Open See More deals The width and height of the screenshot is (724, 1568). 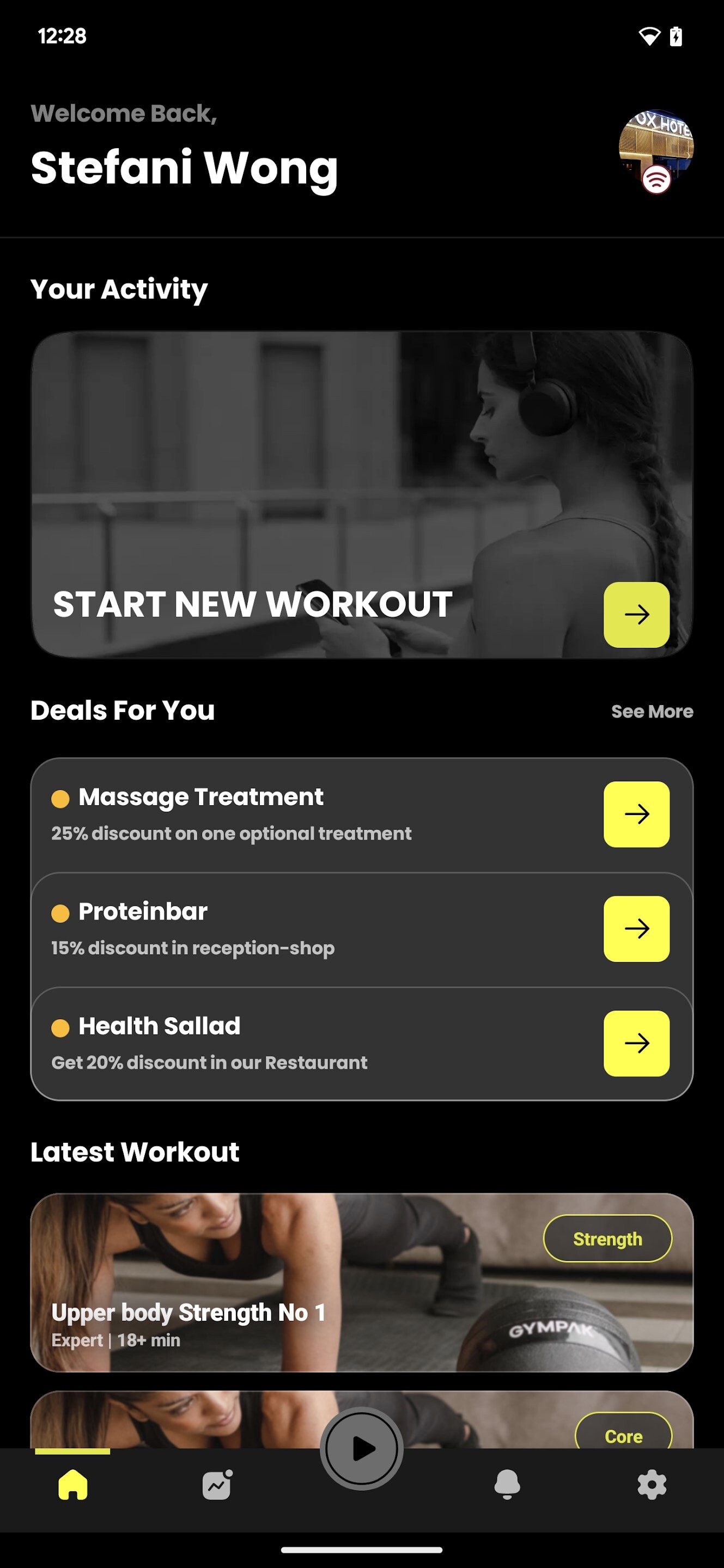click(652, 711)
